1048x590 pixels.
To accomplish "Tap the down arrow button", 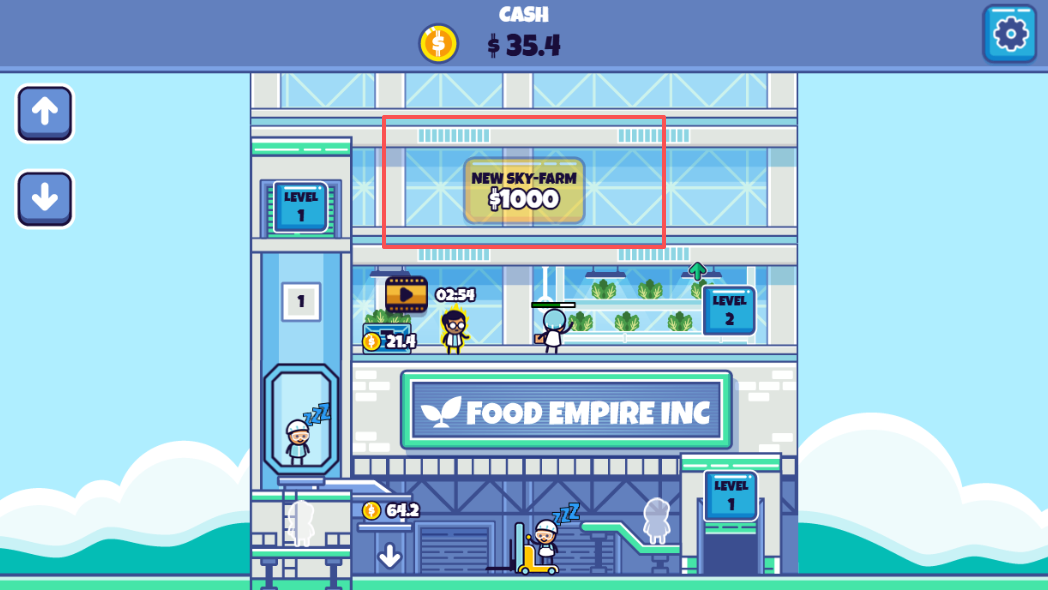I will tap(45, 198).
